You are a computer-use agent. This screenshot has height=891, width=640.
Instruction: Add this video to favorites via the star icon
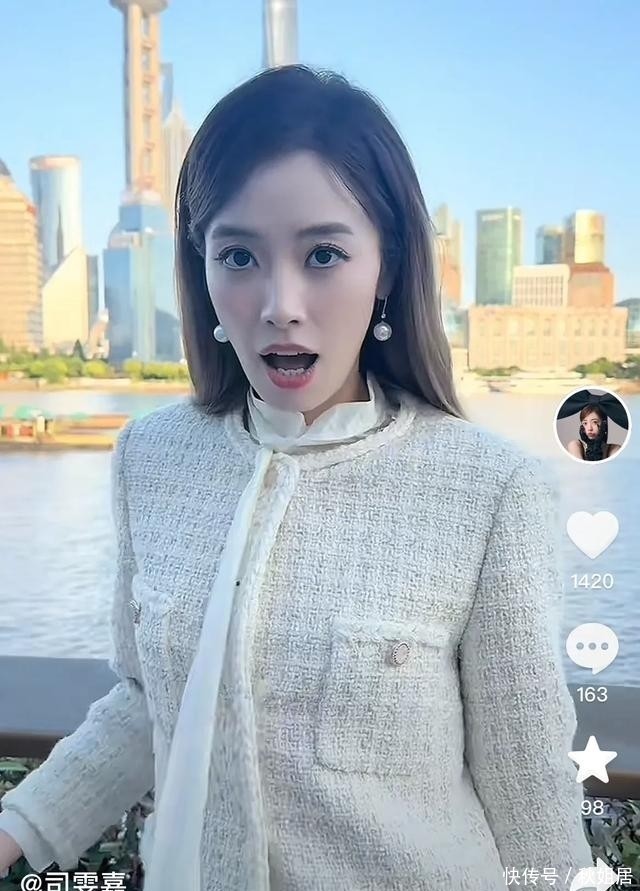tap(592, 760)
